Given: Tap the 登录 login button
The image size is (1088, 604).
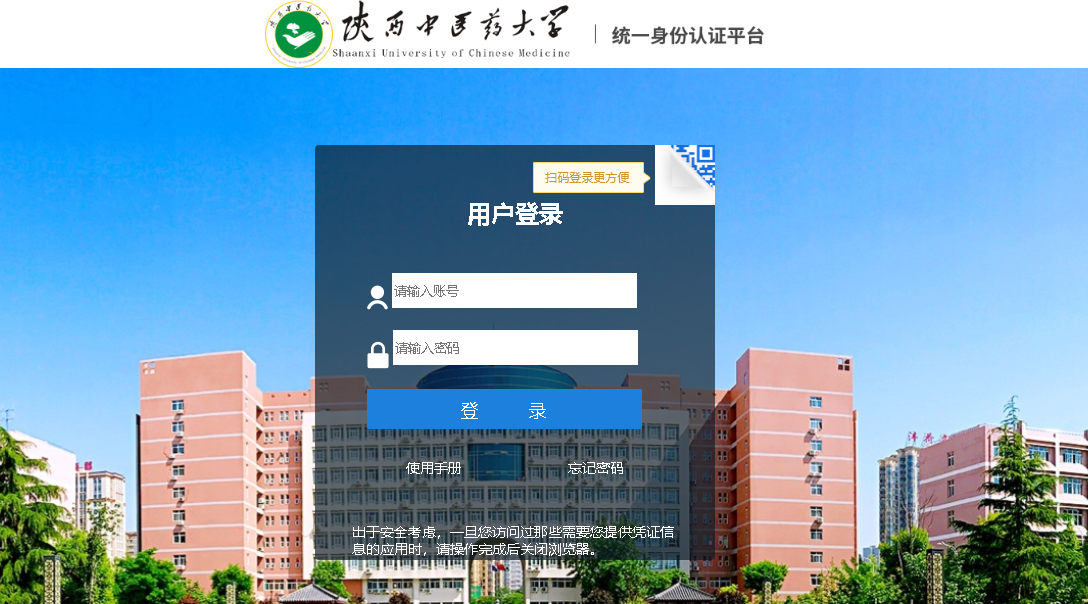Looking at the screenshot, I should [504, 410].
